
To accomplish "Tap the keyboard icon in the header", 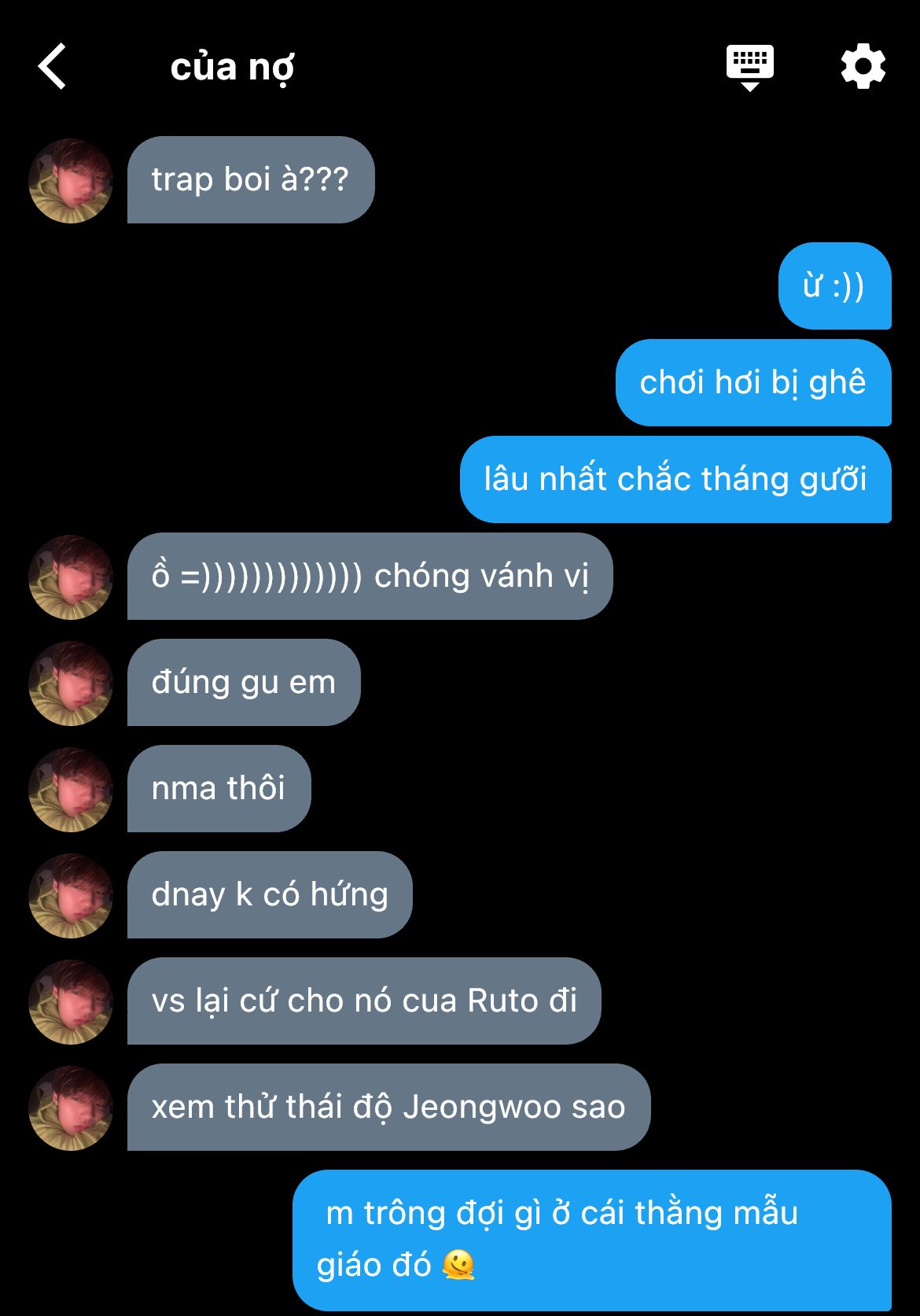I will [x=749, y=67].
